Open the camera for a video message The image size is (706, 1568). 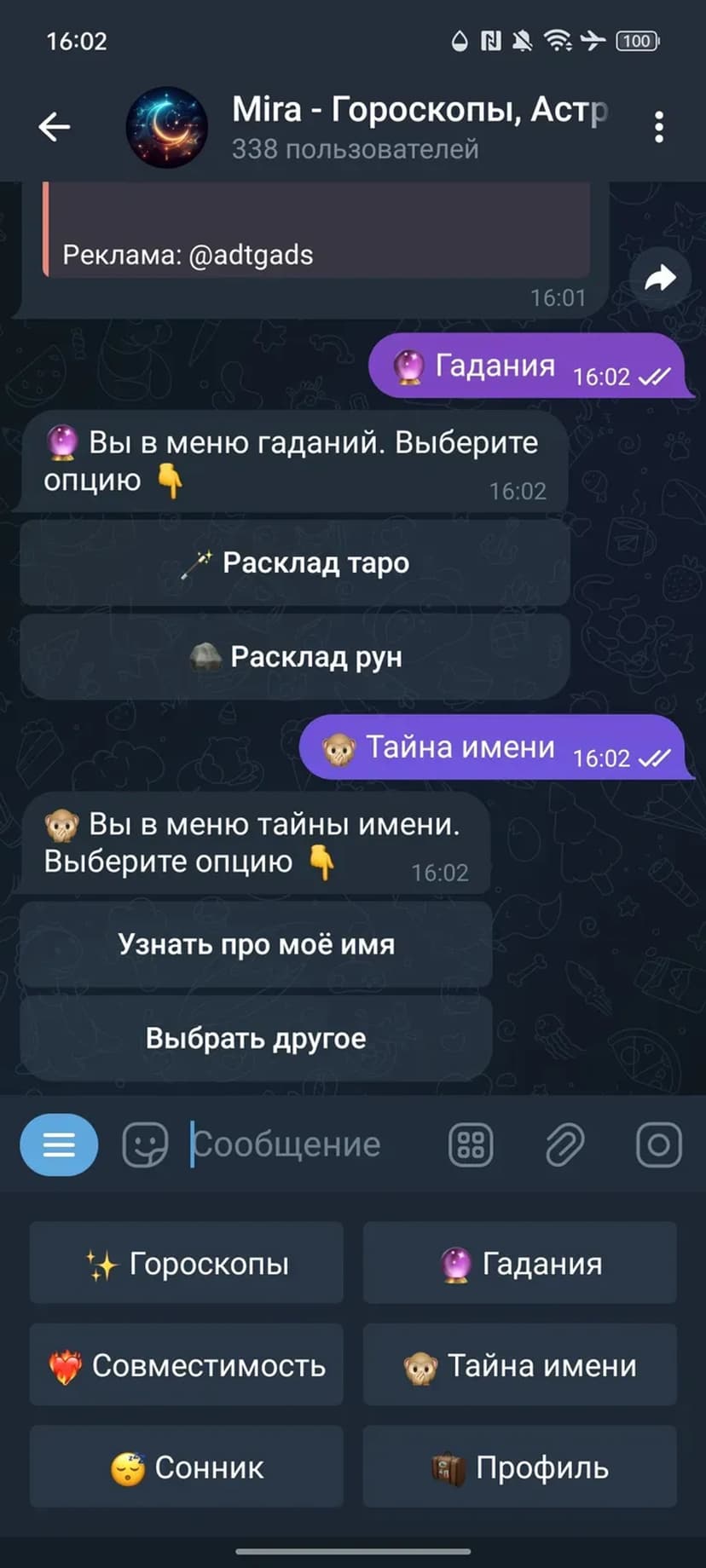click(x=658, y=1144)
